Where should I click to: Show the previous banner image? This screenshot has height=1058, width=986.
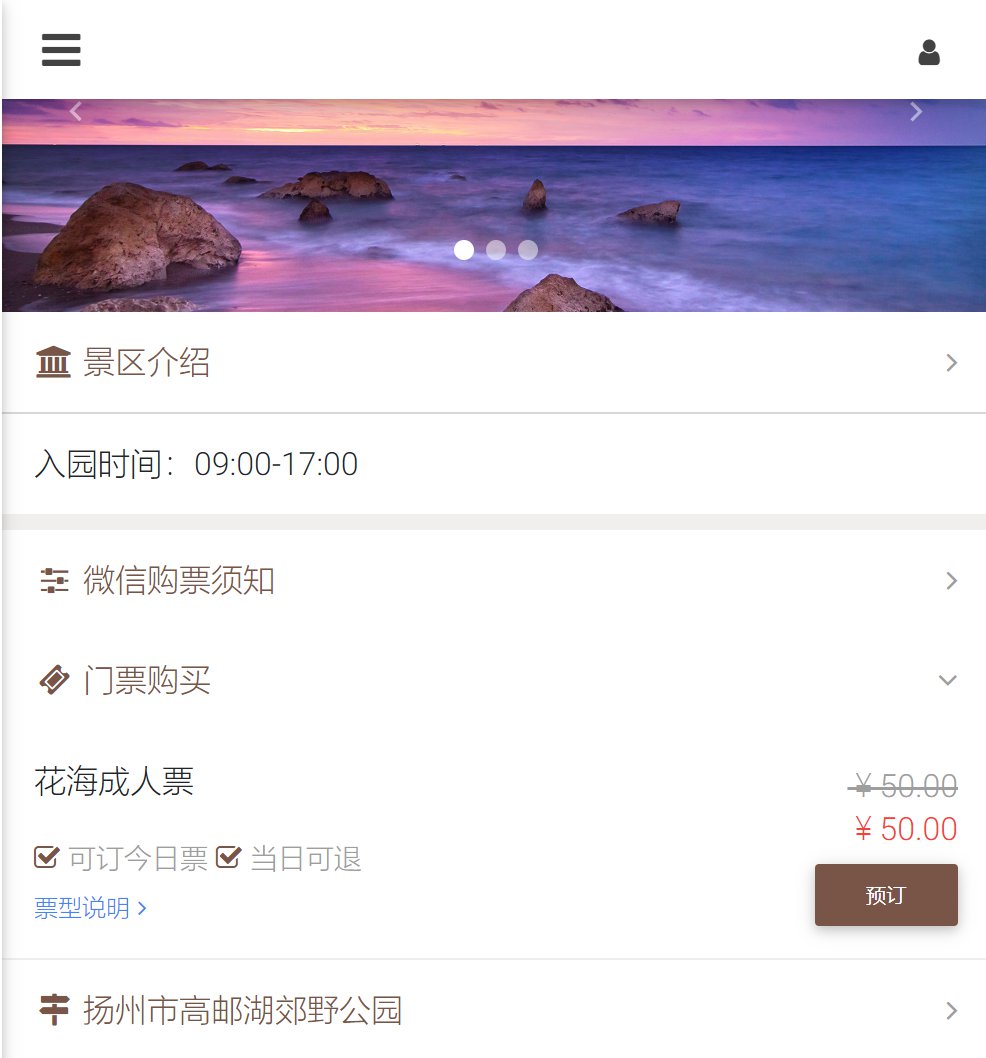click(x=75, y=112)
